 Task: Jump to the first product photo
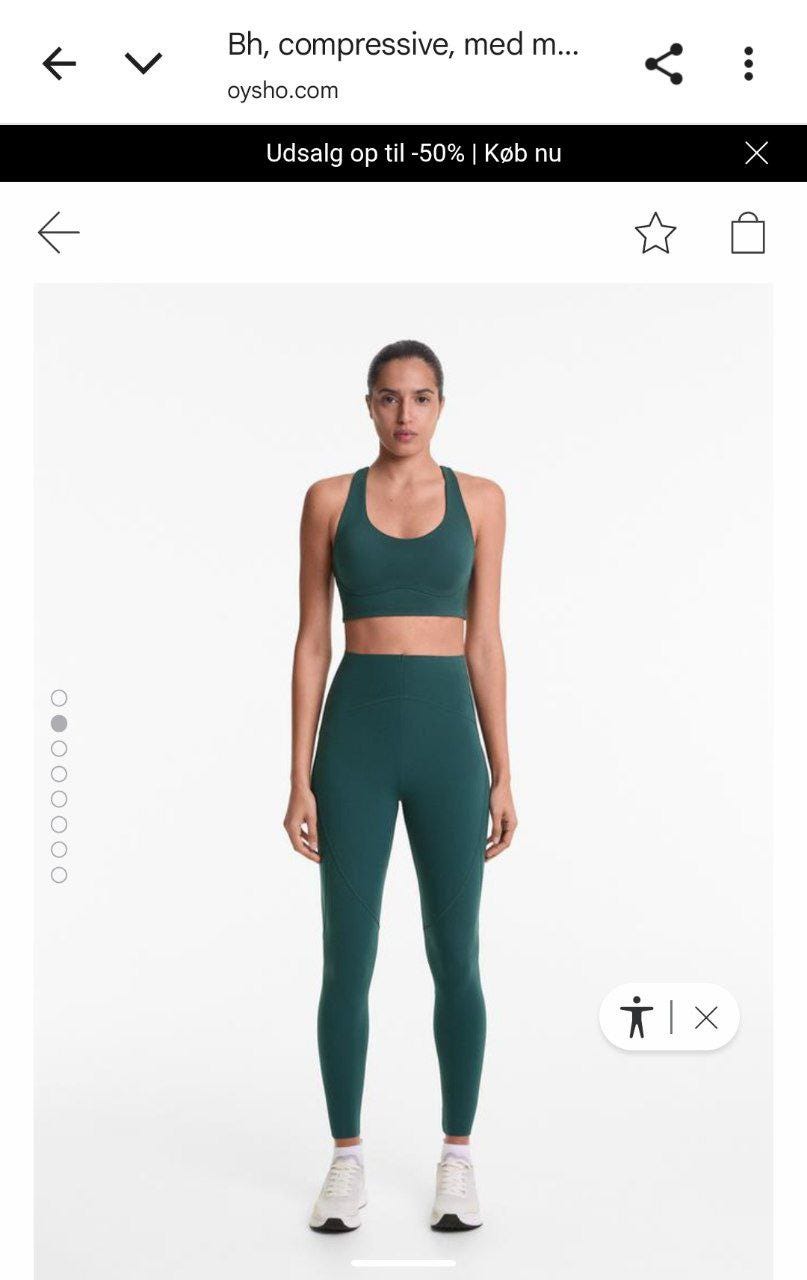pyautogui.click(x=59, y=698)
